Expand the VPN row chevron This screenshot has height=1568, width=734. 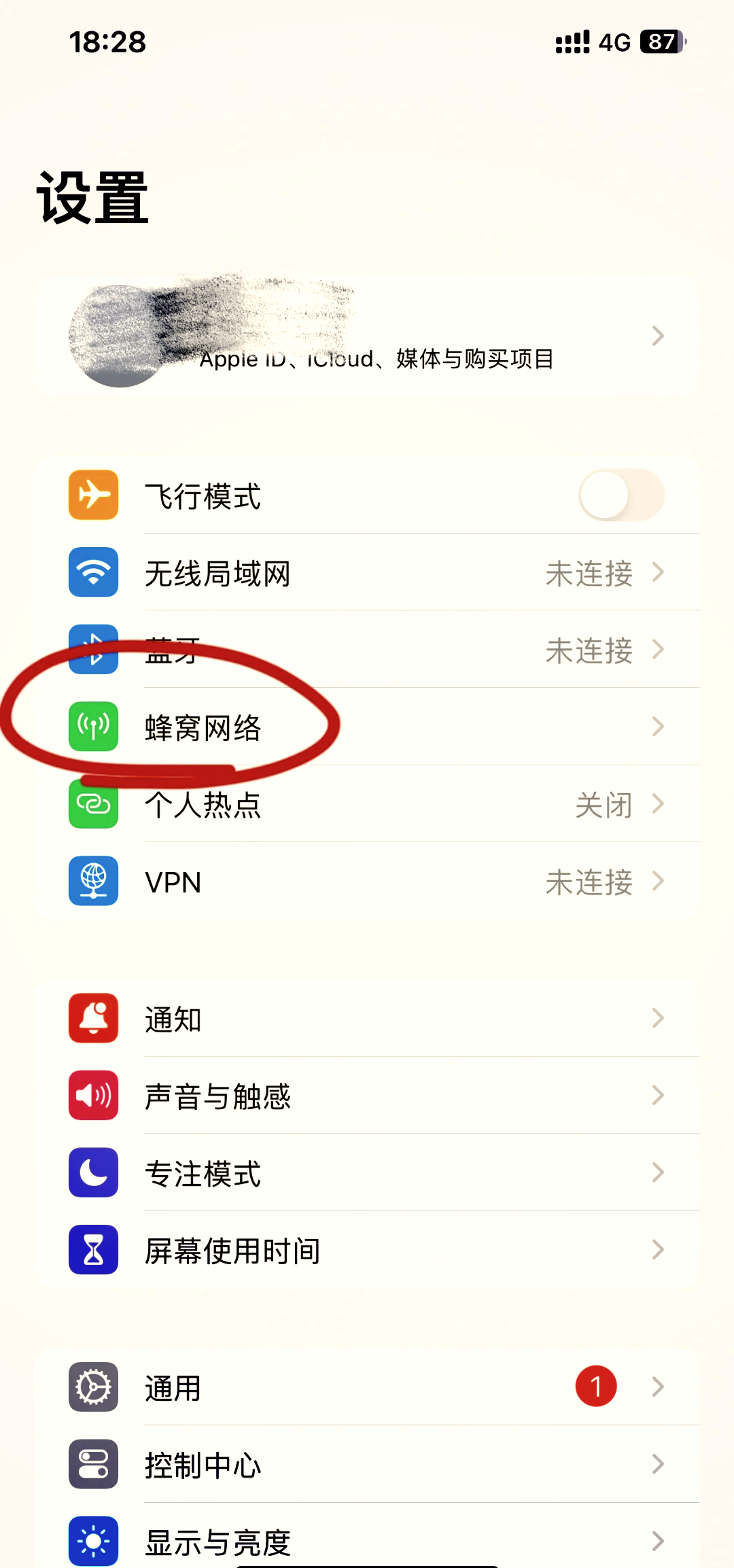point(658,882)
